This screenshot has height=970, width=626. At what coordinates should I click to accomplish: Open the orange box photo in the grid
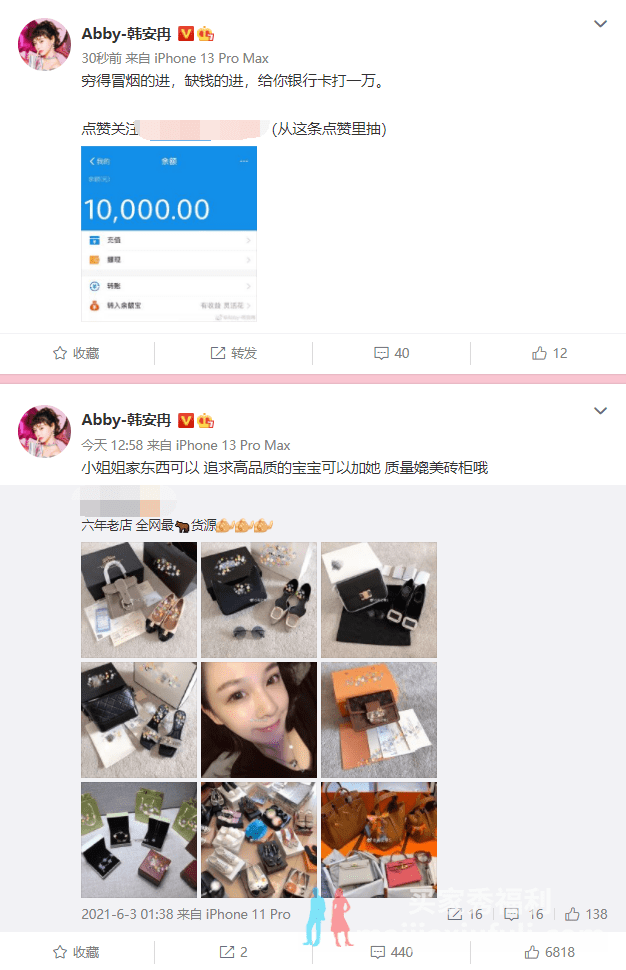(379, 719)
